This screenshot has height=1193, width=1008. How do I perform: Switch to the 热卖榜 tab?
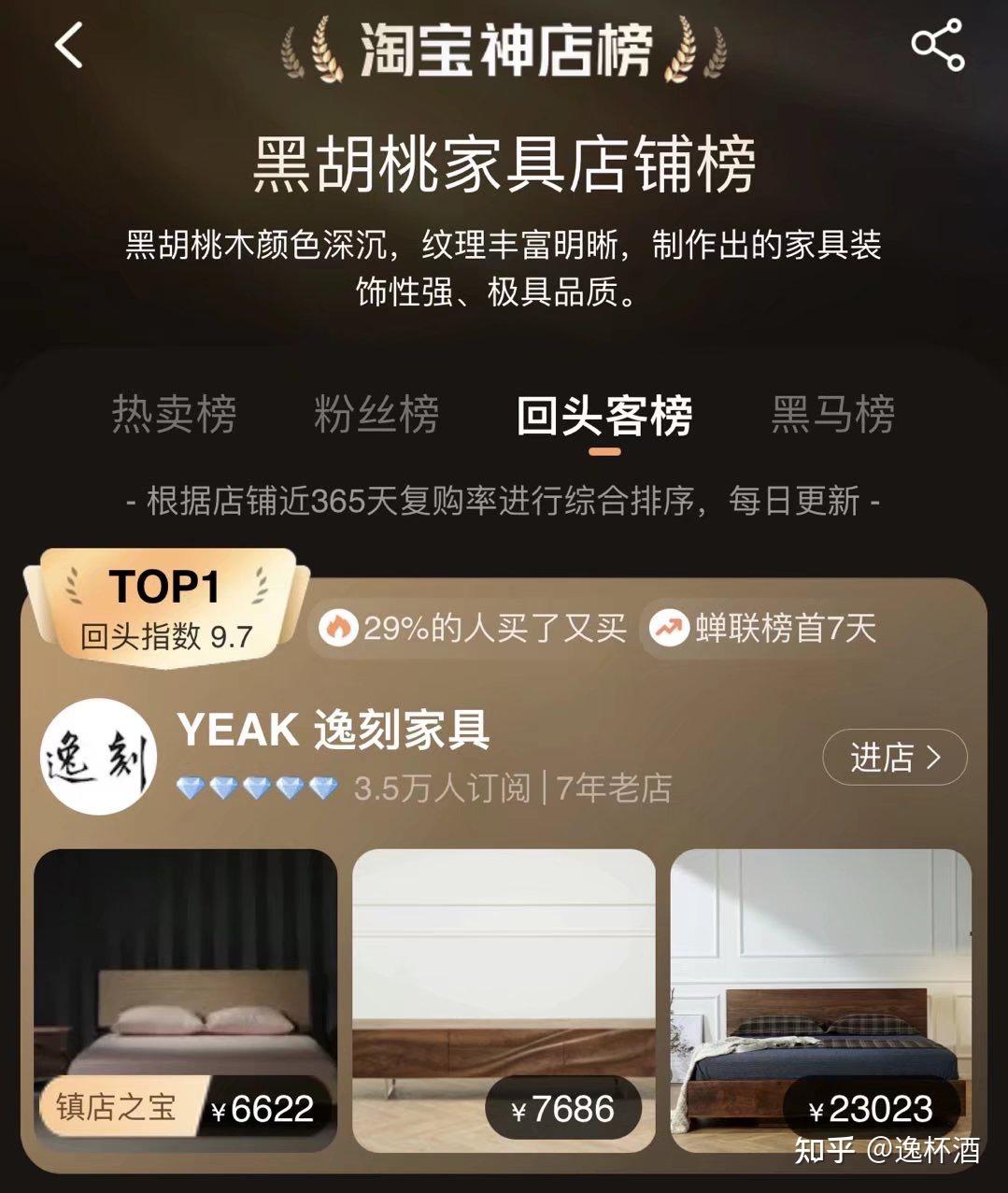pyautogui.click(x=175, y=414)
